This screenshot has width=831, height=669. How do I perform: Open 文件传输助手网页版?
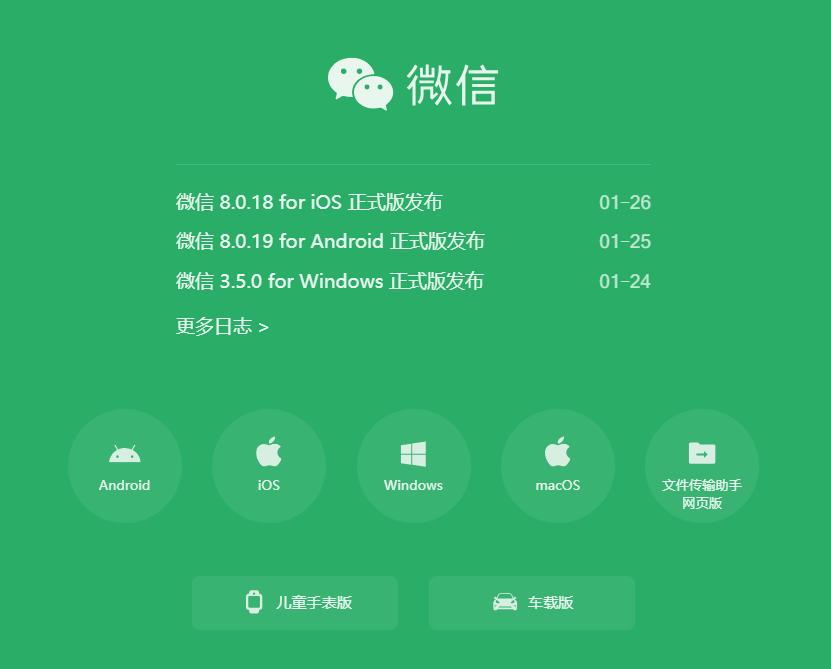(x=702, y=466)
